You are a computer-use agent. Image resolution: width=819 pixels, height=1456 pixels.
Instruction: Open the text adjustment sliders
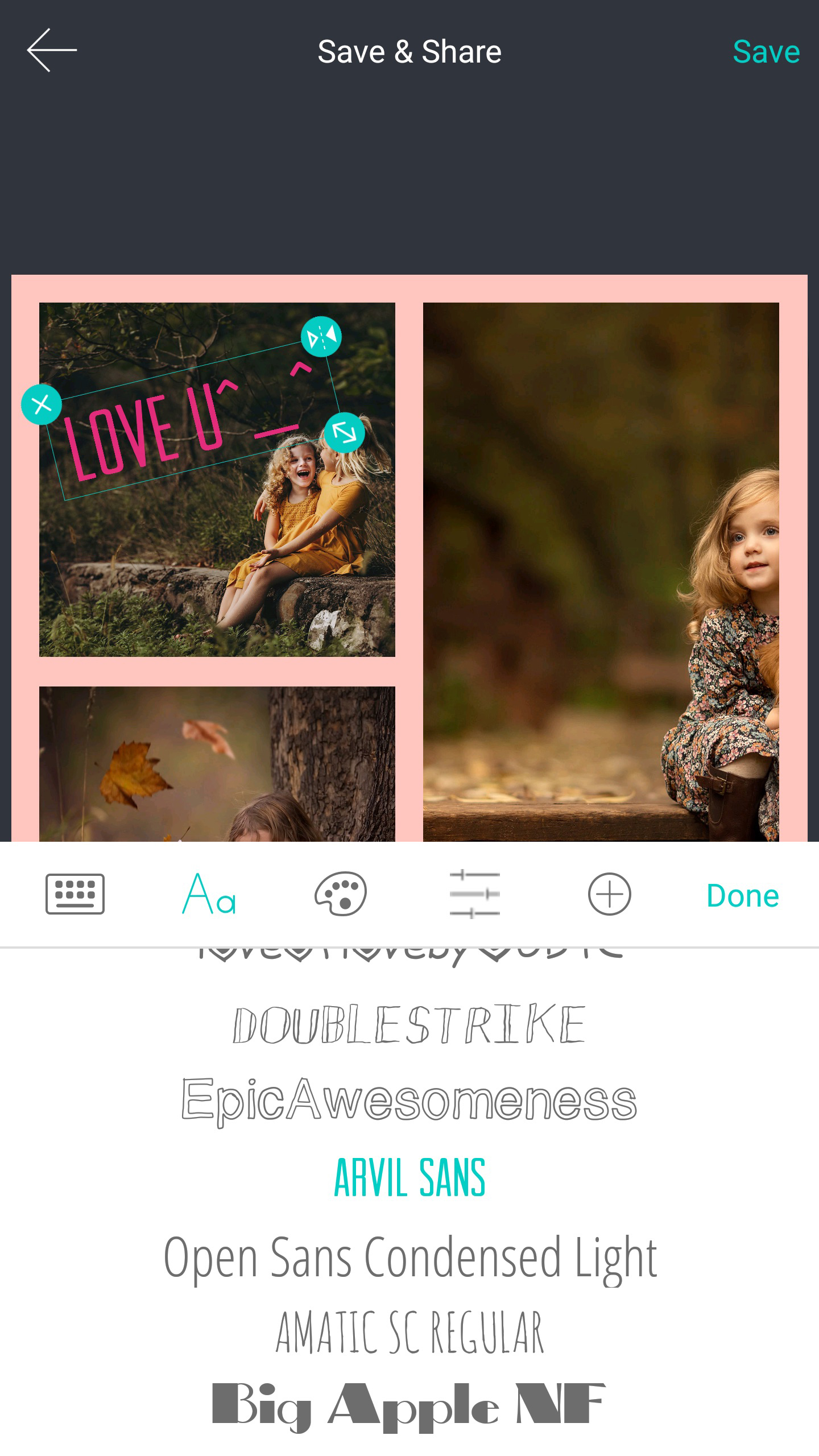(474, 894)
